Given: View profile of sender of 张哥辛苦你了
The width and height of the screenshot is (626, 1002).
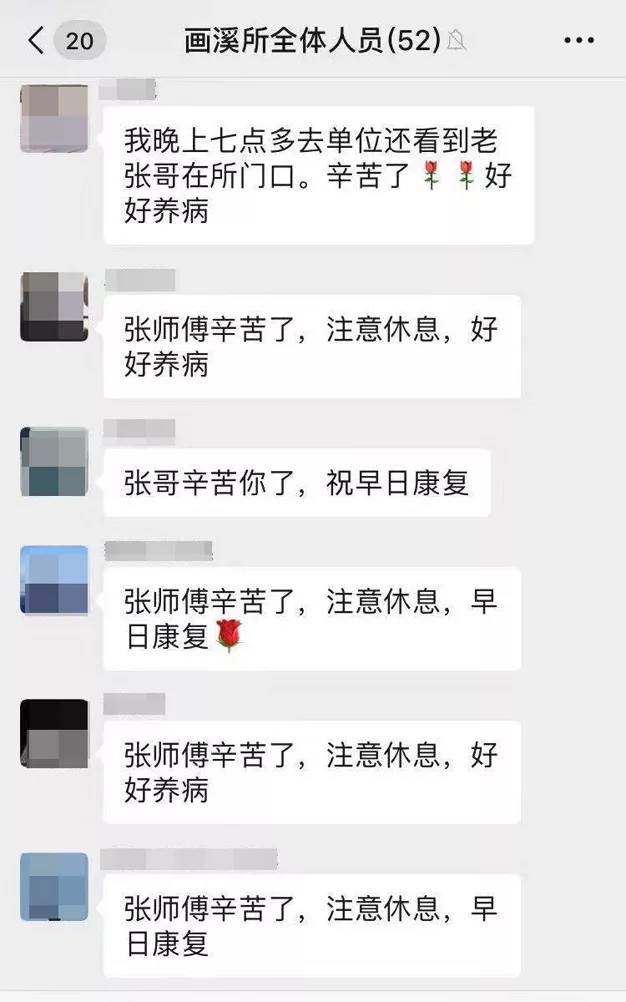Looking at the screenshot, I should 54,462.
